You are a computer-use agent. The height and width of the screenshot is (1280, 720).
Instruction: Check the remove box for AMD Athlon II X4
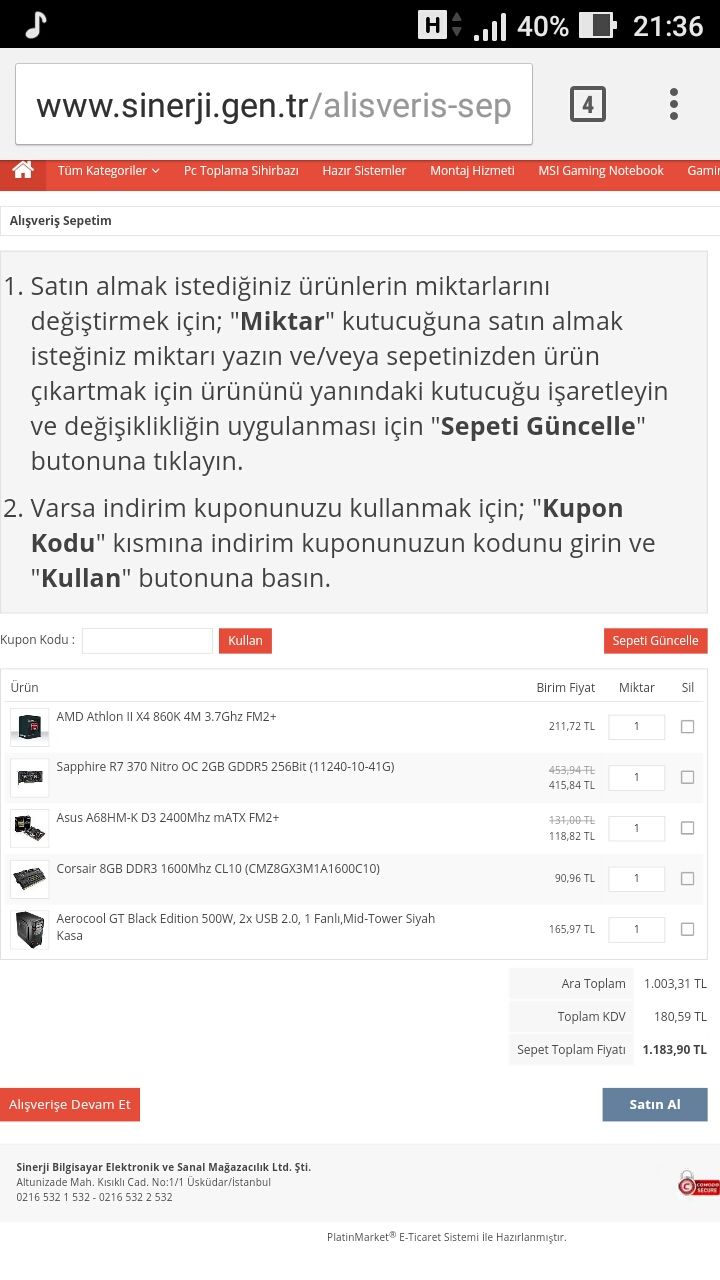[x=687, y=727]
